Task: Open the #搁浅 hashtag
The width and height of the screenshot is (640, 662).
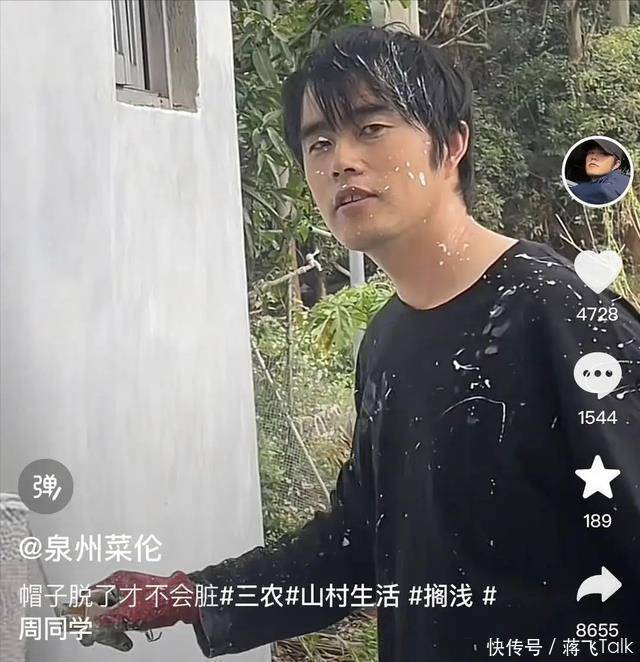Action: pos(440,596)
